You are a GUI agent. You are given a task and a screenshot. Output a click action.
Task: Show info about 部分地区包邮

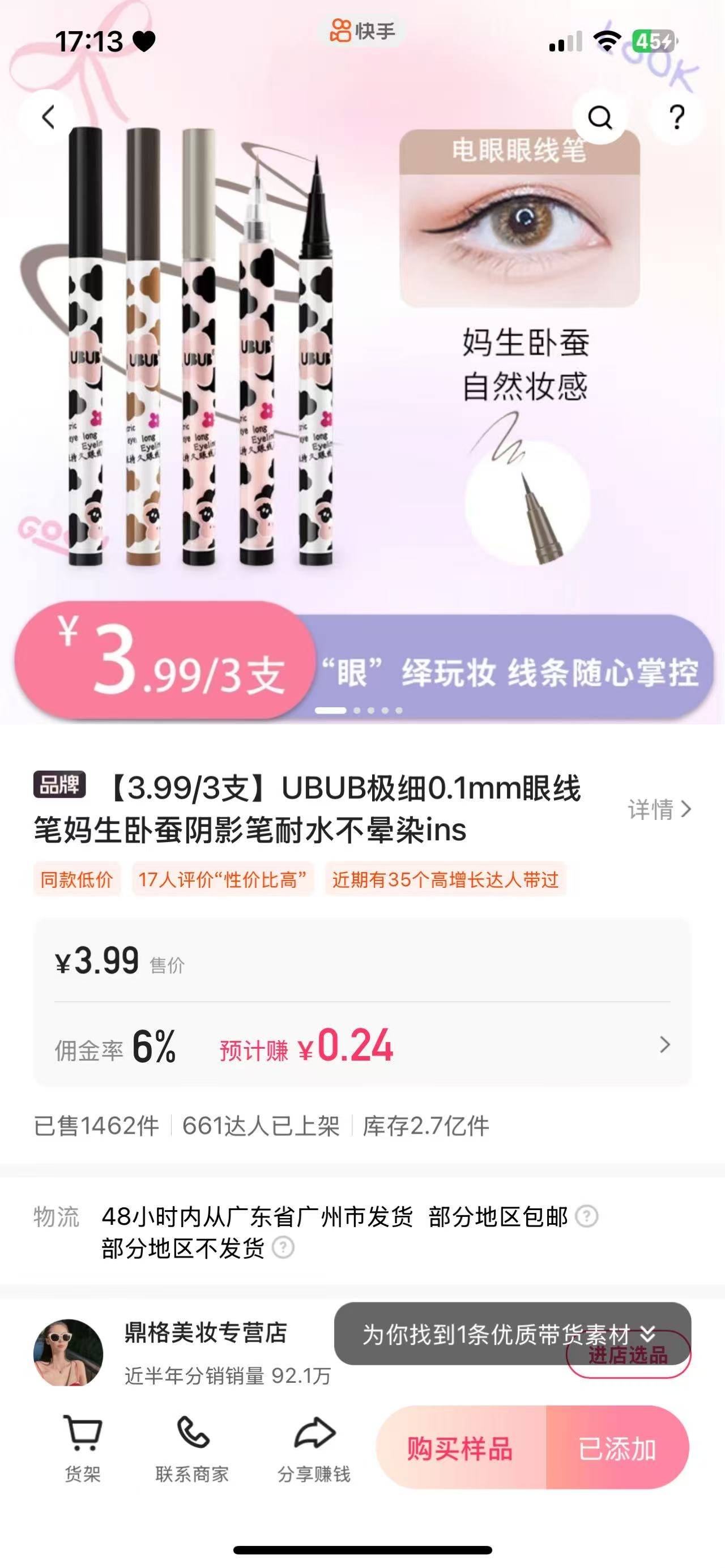(587, 1217)
